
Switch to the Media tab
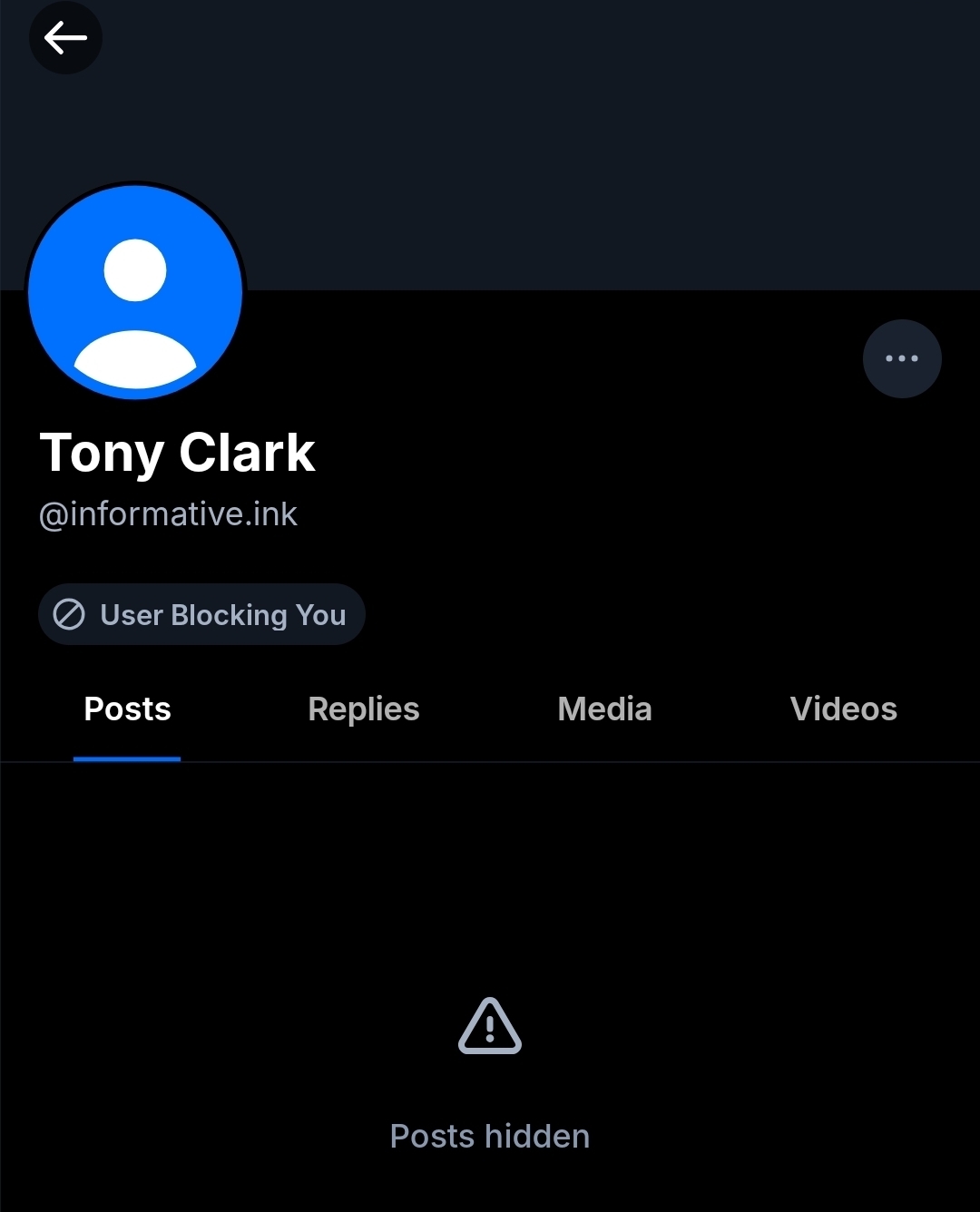pos(604,709)
